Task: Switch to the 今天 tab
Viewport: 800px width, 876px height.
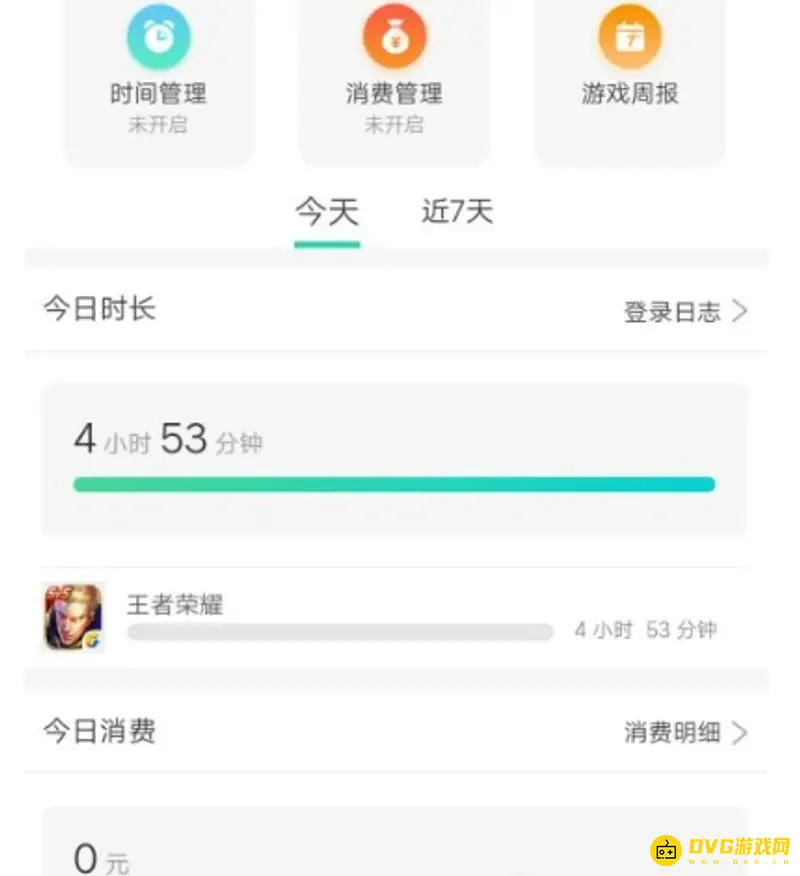Action: coord(326,211)
